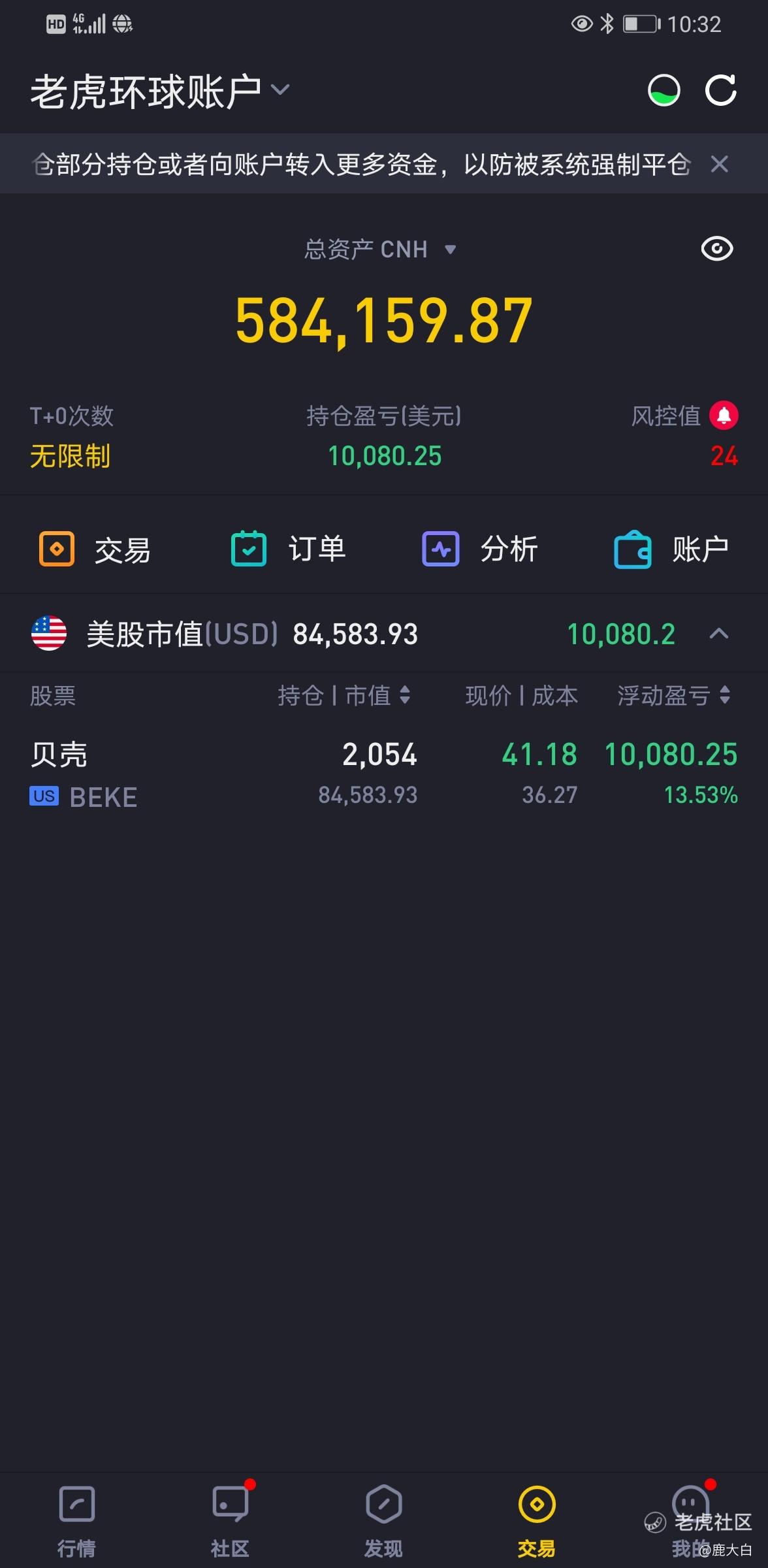Screen dimensions: 768x1568
Task: Open the 老虎环球账户 account switcher dropdown
Action: click(x=160, y=91)
